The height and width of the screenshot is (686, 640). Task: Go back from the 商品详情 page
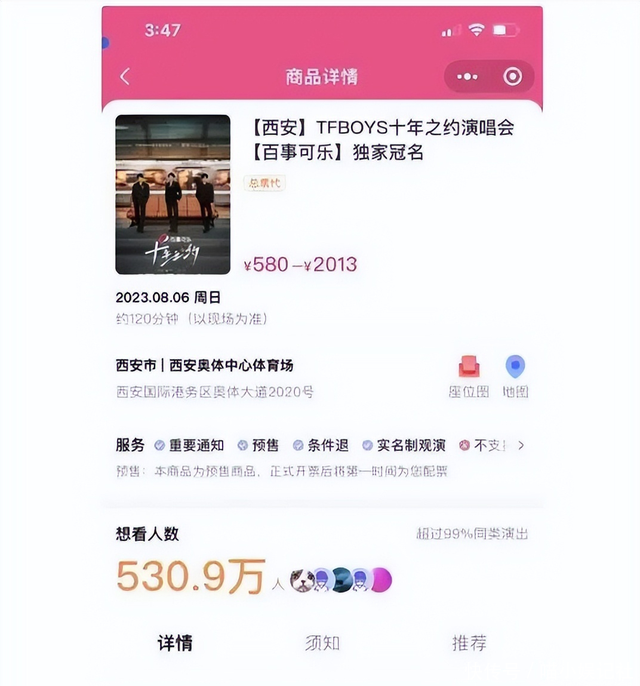pyautogui.click(x=125, y=77)
